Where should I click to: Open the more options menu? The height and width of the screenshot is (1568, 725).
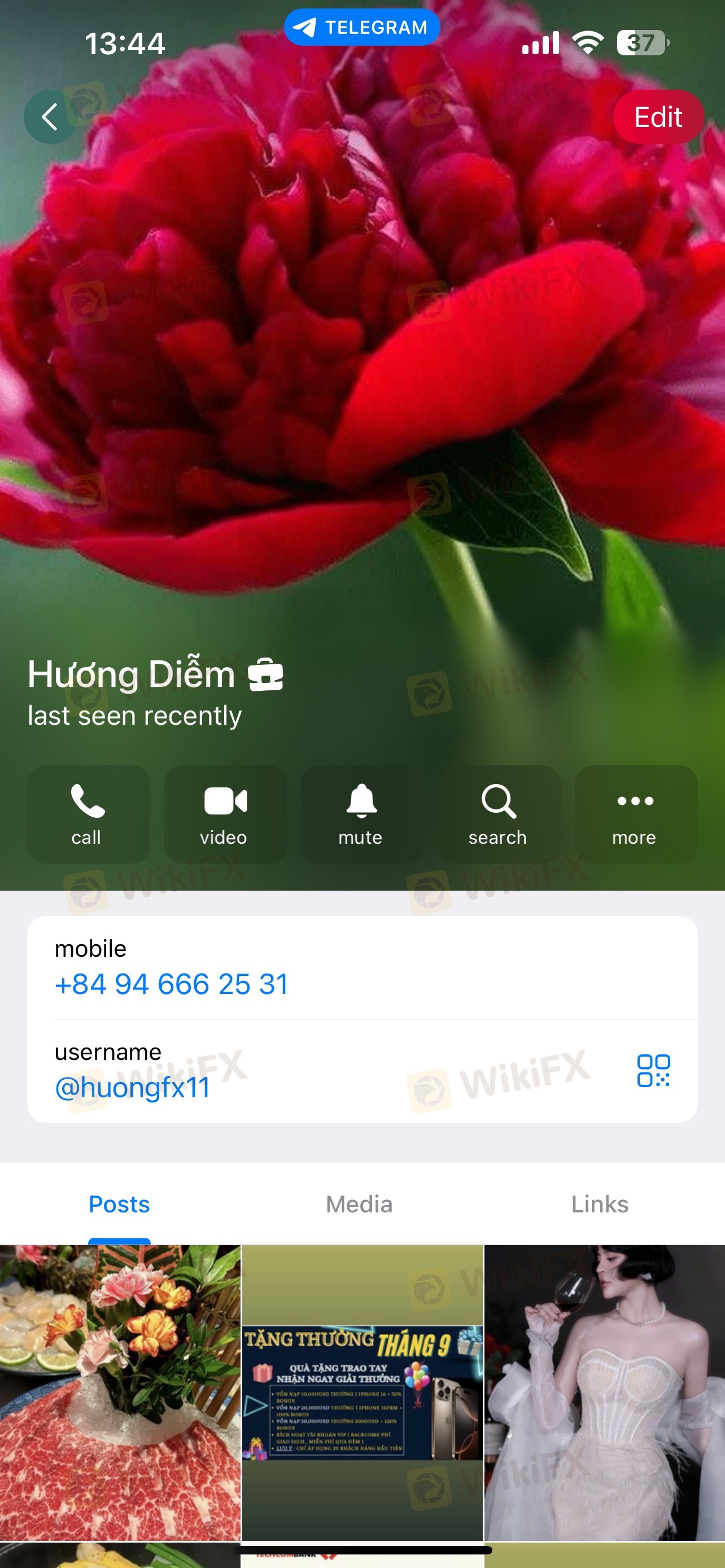coord(635,814)
